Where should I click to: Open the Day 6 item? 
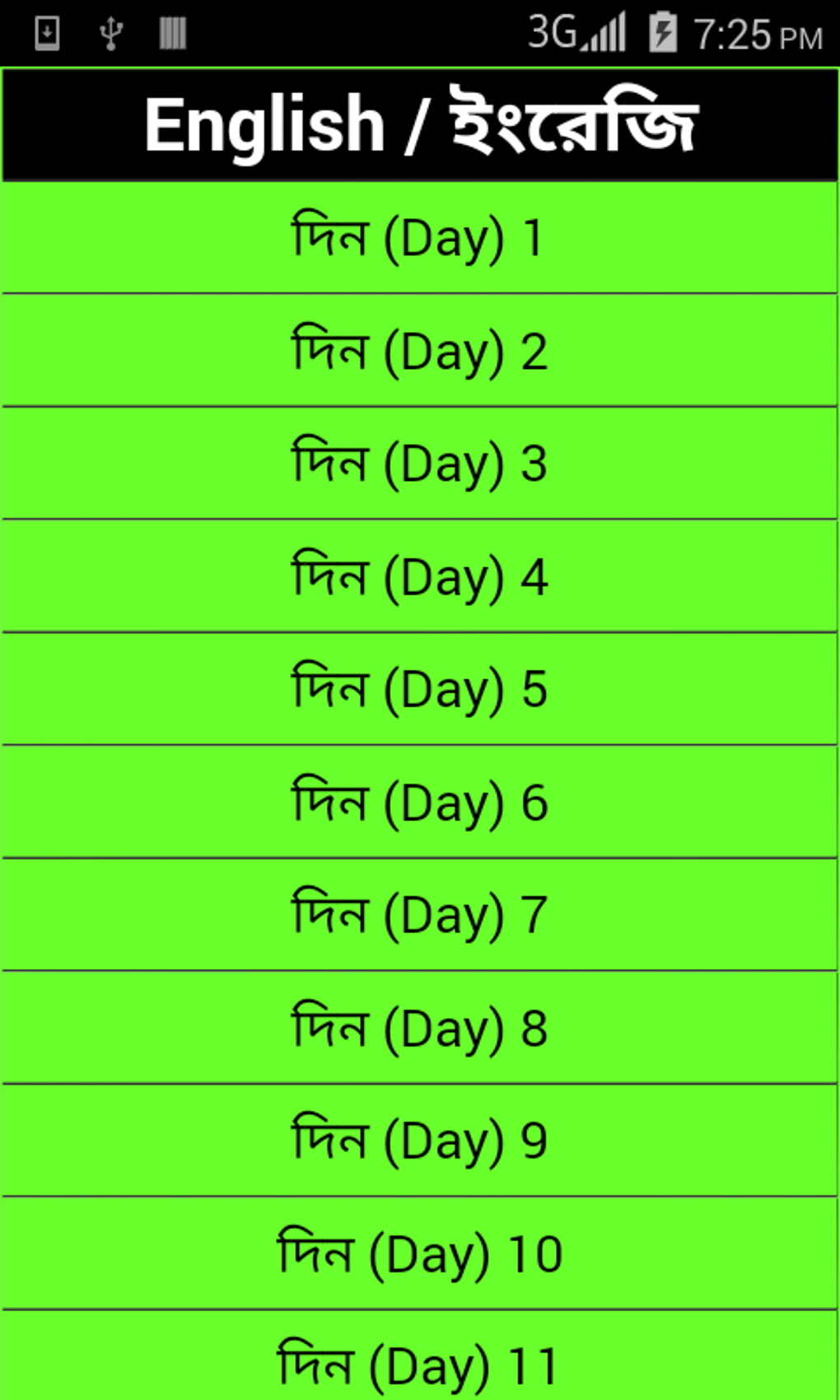[x=419, y=802]
